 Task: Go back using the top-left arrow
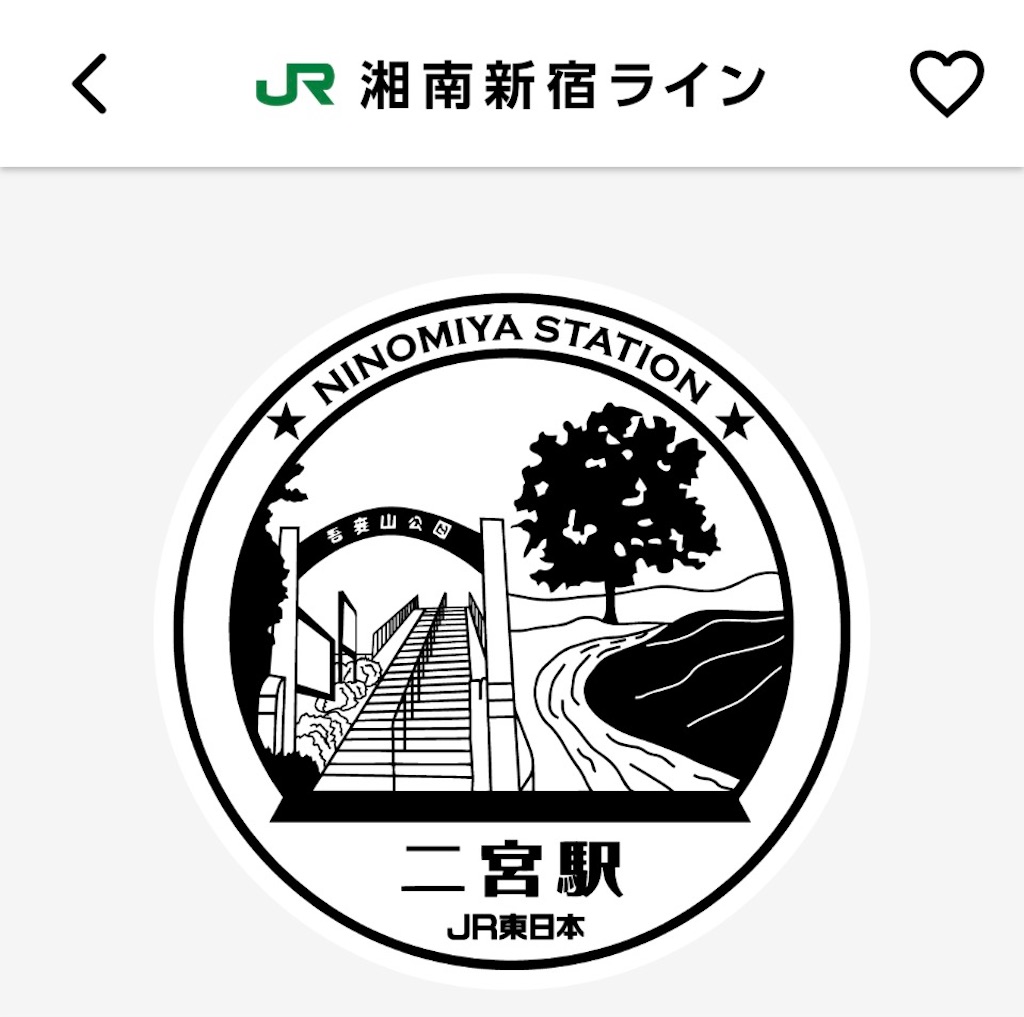pos(89,84)
